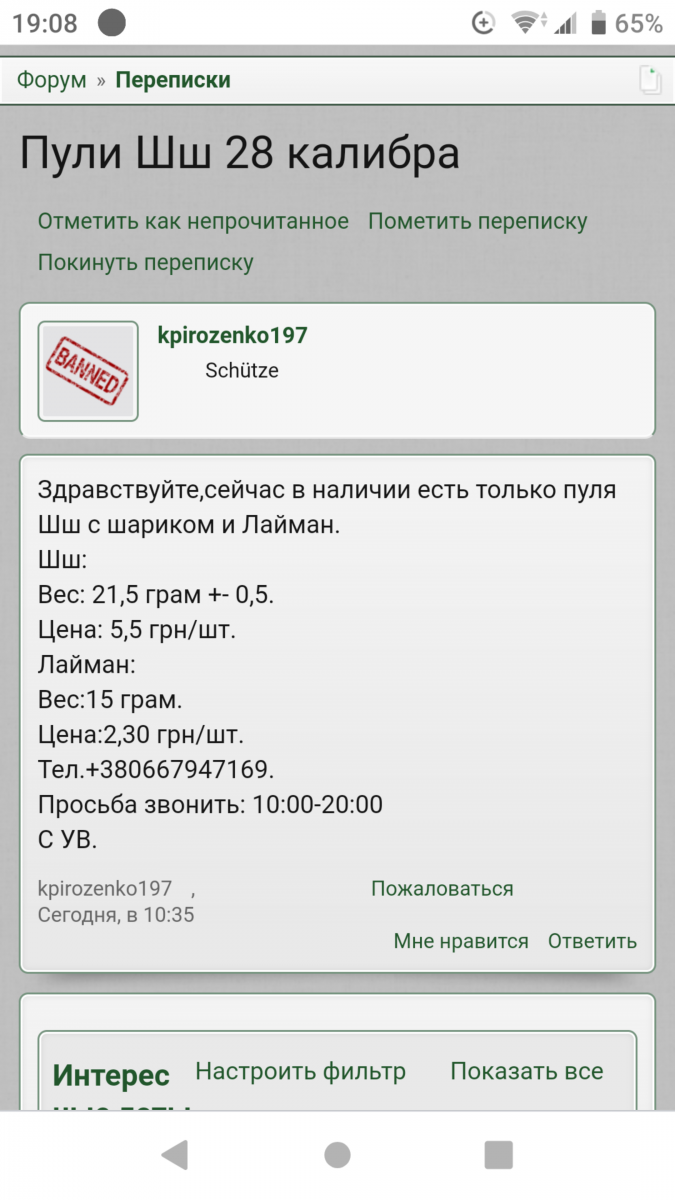Open kpirozenko197 username in header

pyautogui.click(x=232, y=336)
